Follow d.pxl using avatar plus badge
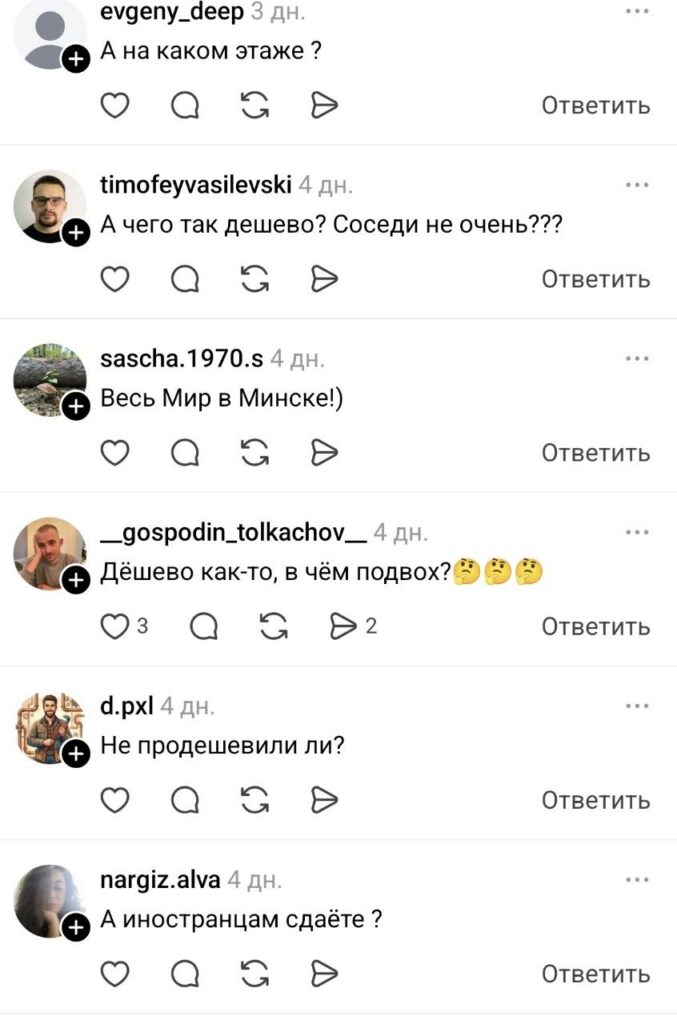This screenshot has width=677, height=1024. click(x=76, y=754)
